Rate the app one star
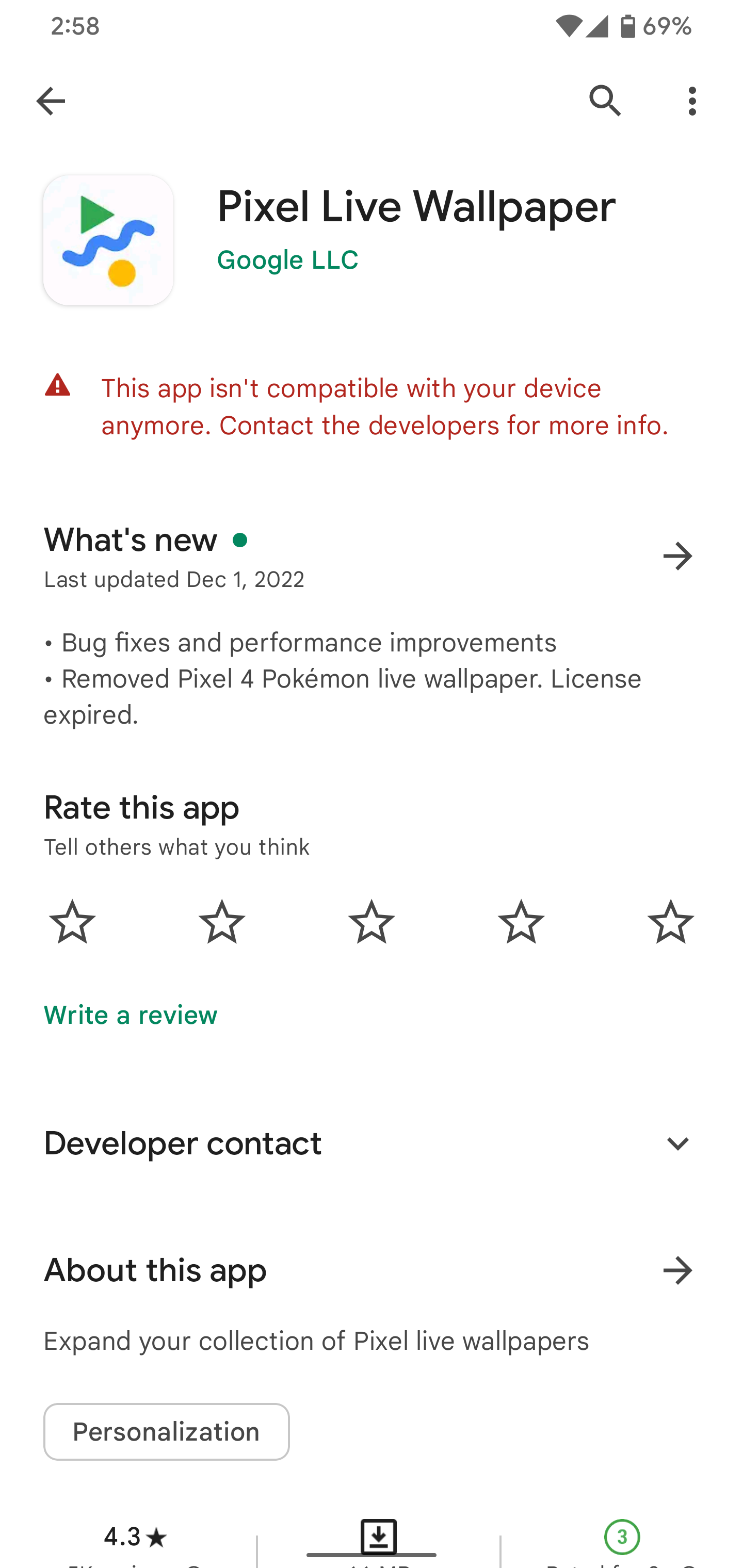The width and height of the screenshot is (743, 1568). click(72, 922)
